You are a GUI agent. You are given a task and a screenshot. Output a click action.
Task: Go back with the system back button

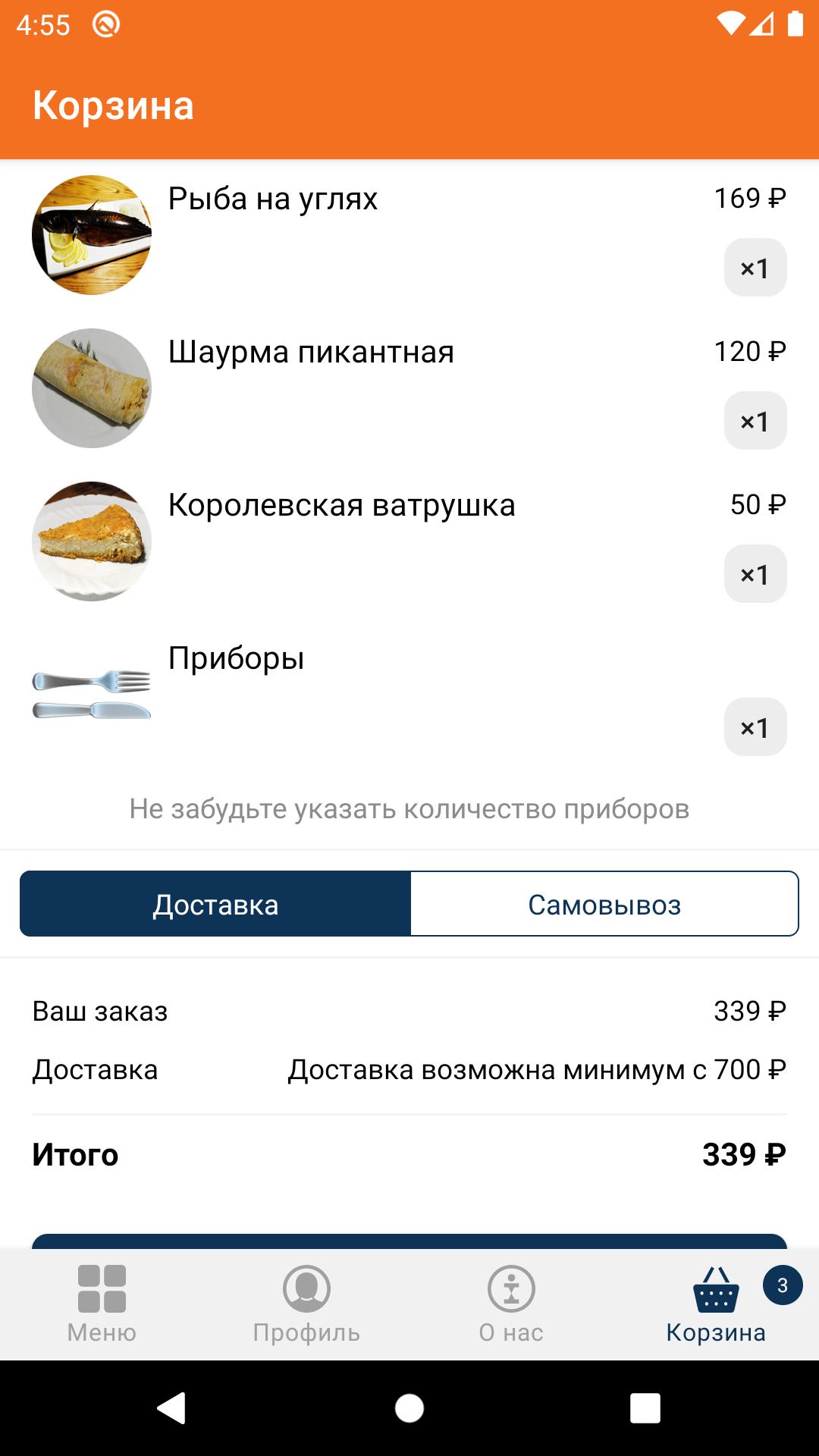click(x=172, y=1408)
